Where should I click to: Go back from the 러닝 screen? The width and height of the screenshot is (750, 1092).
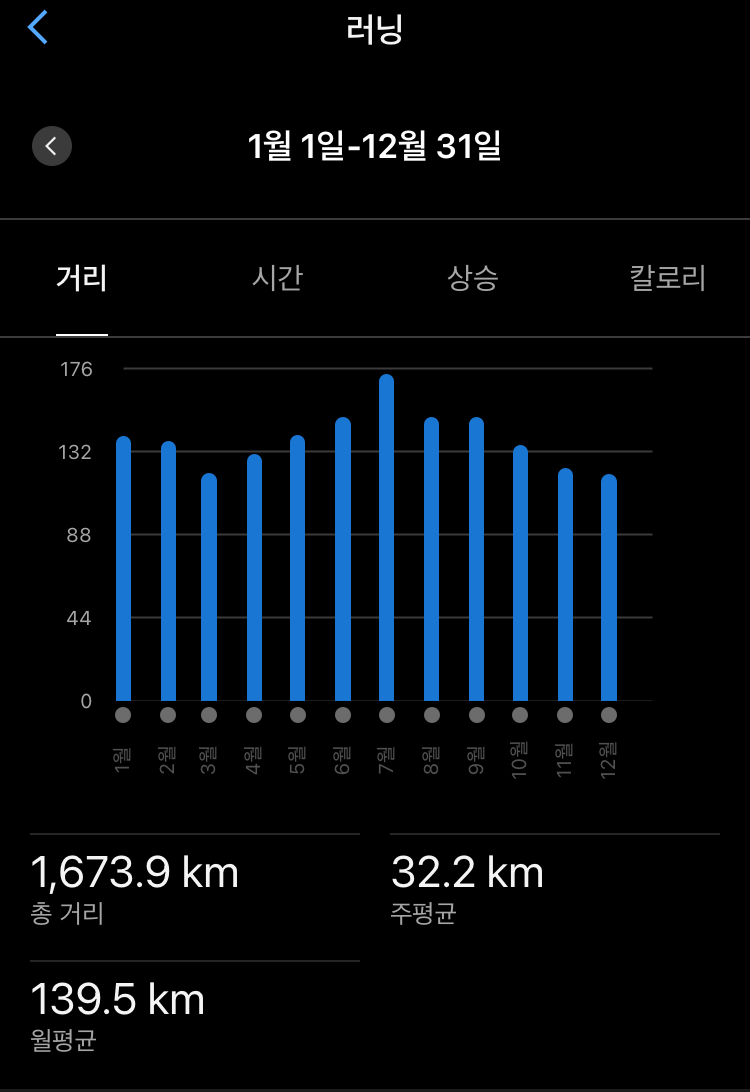coord(38,28)
